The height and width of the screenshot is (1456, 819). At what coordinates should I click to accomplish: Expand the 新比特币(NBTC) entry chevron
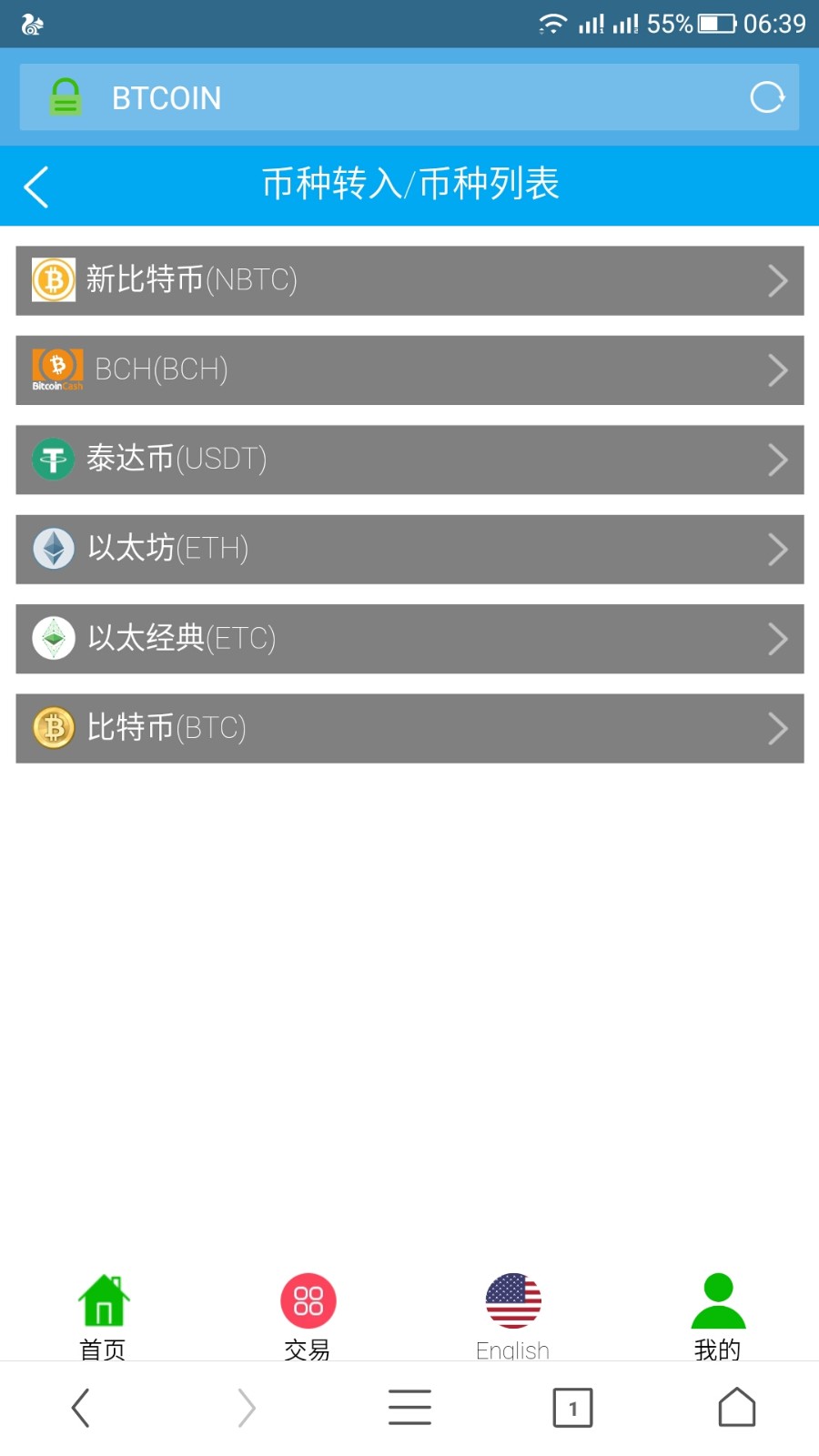pos(778,280)
